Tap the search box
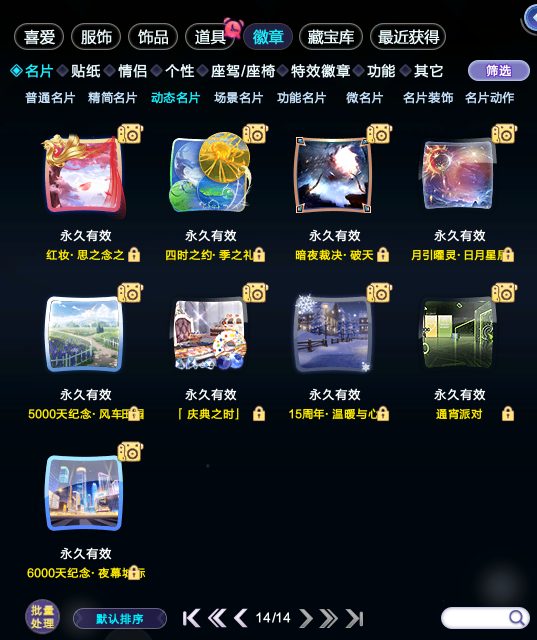537x640 pixels. click(485, 618)
